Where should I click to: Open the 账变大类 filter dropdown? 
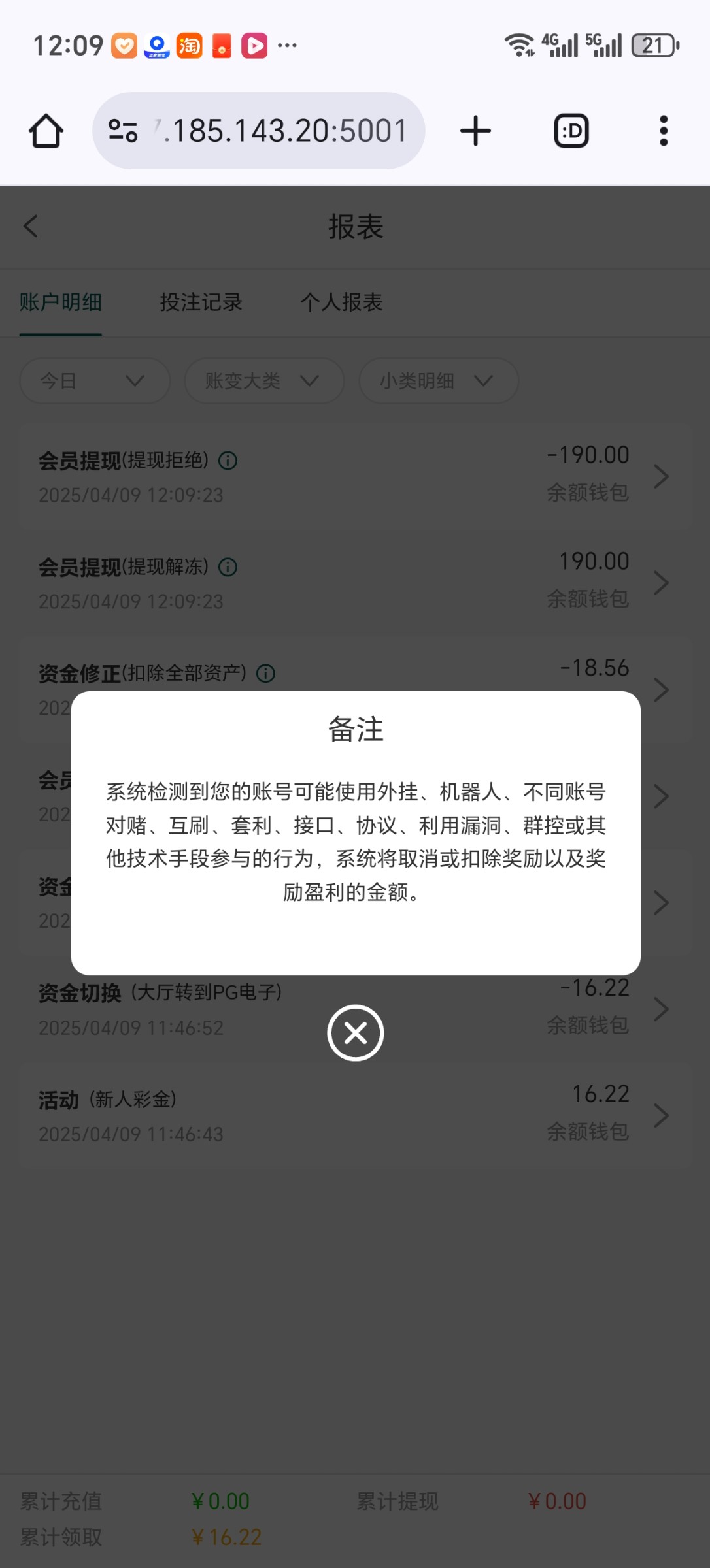pos(263,381)
